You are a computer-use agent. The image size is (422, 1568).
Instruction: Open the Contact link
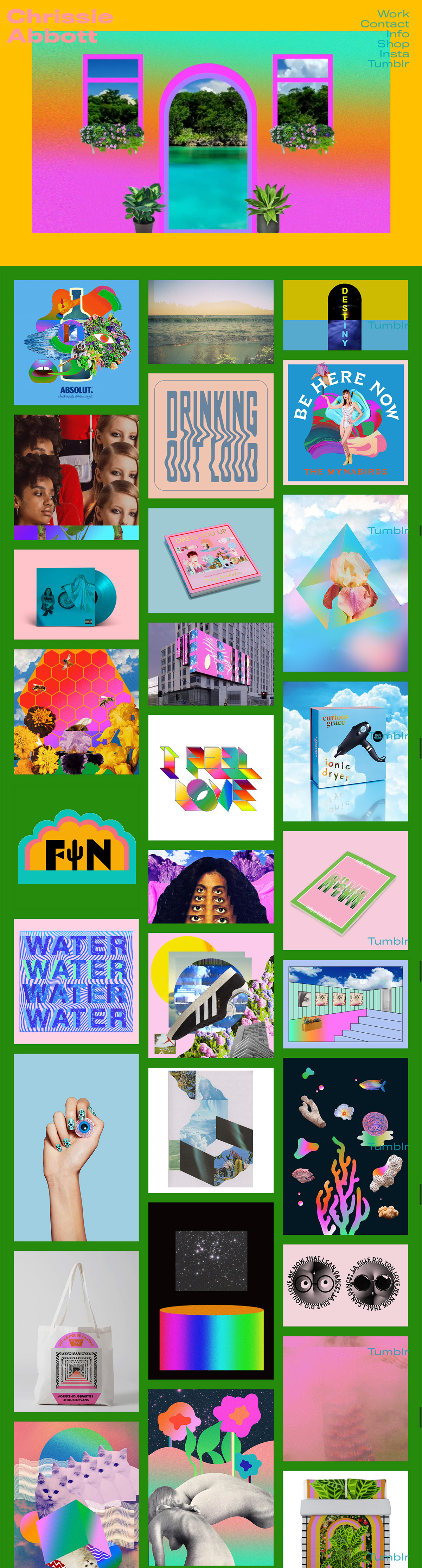[384, 24]
